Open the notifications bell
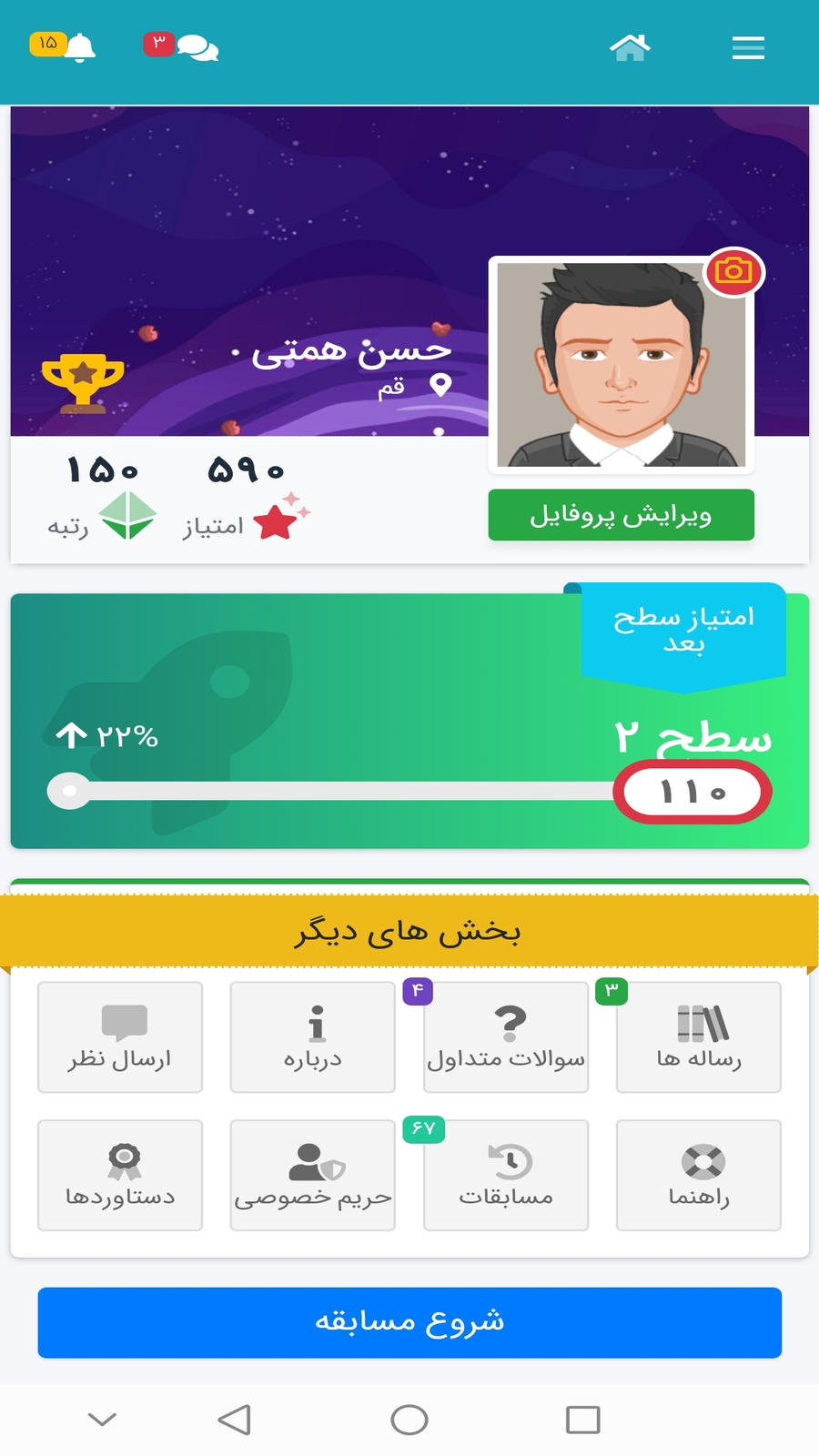Viewport: 819px width, 1456px height. pyautogui.click(x=80, y=47)
